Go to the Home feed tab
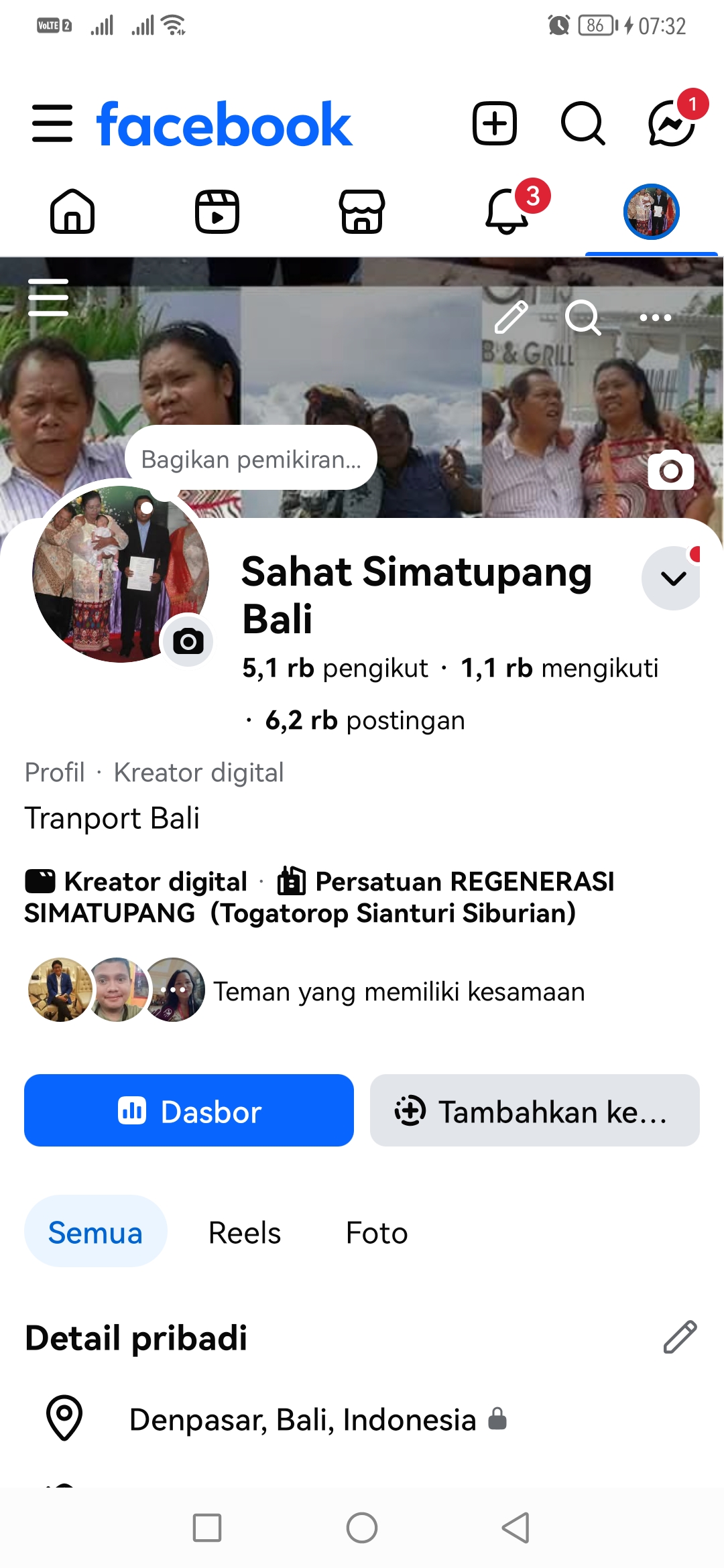This screenshot has height=1568, width=724. pos(72,212)
